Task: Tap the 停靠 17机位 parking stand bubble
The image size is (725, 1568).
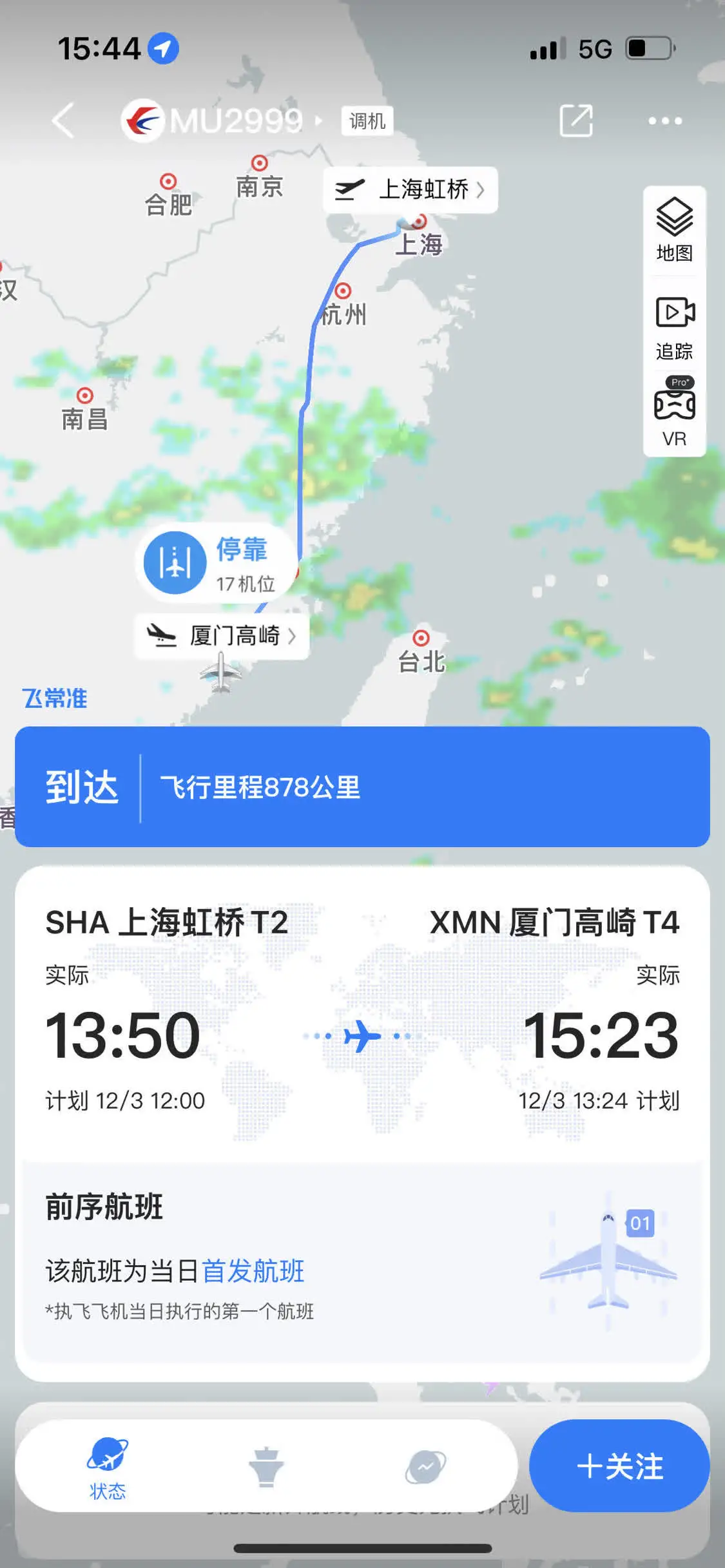Action: [216, 563]
